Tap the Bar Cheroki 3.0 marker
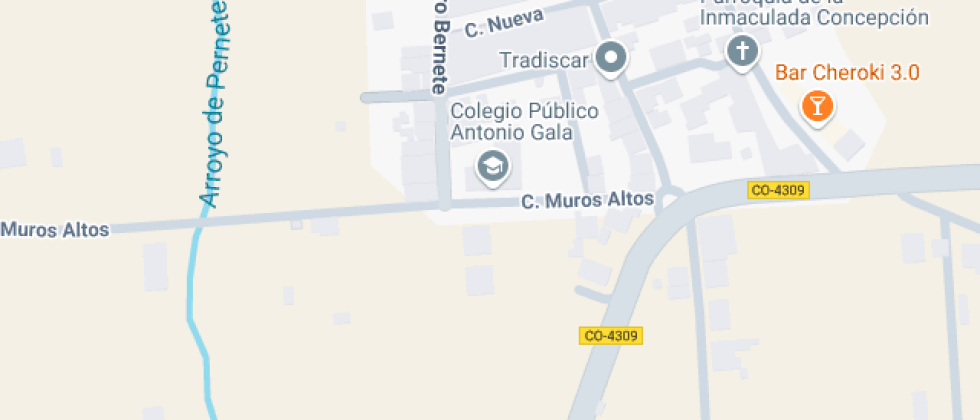Screen dimensions: 980x420 pos(818,104)
